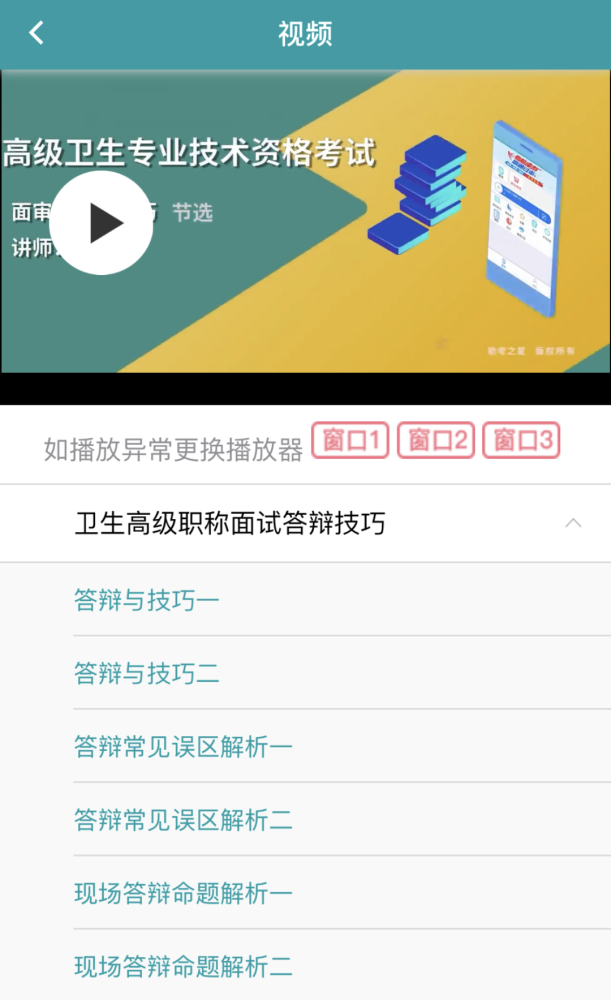Play the video

(x=101, y=223)
